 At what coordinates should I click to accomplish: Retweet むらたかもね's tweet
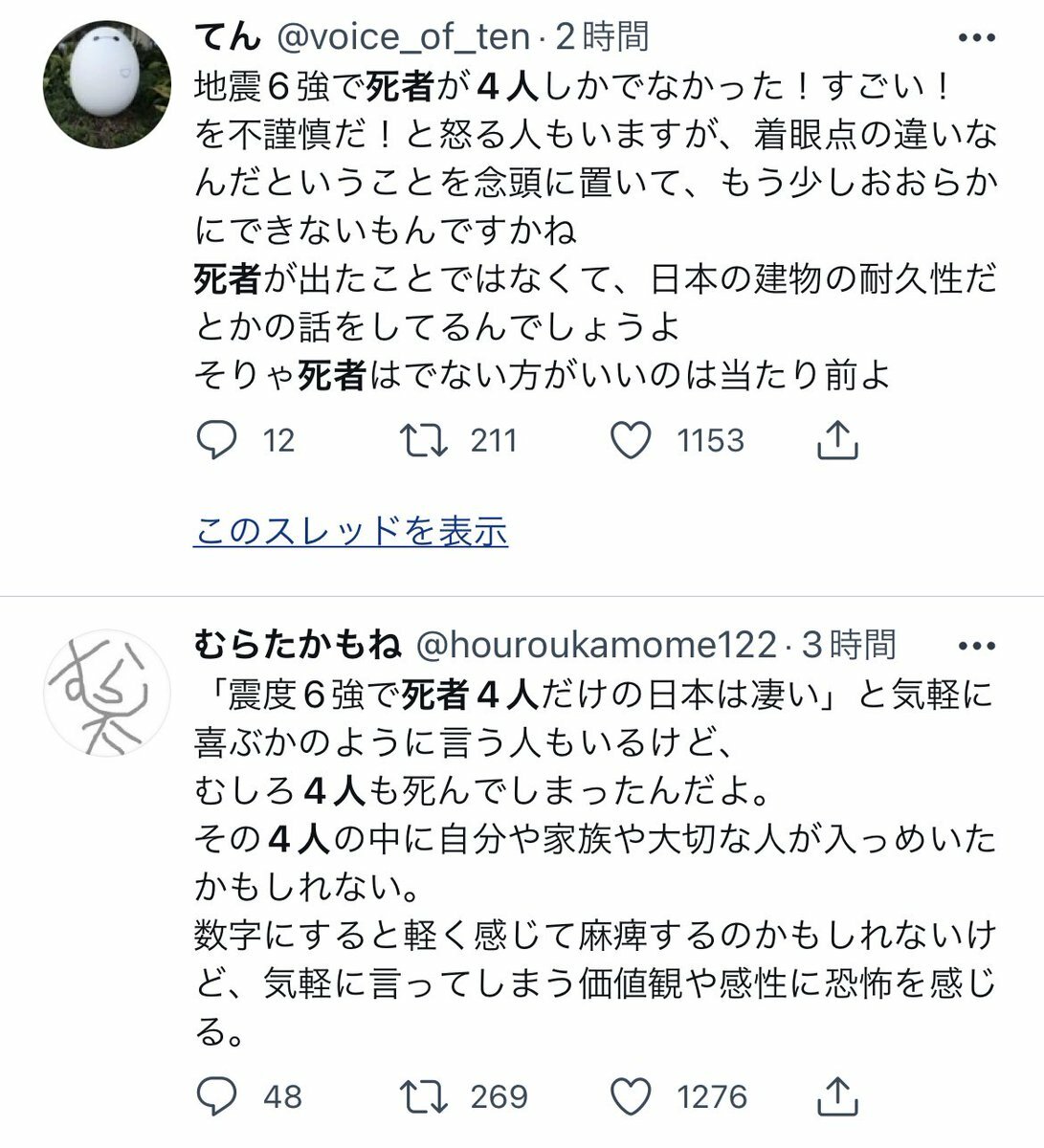423,1096
